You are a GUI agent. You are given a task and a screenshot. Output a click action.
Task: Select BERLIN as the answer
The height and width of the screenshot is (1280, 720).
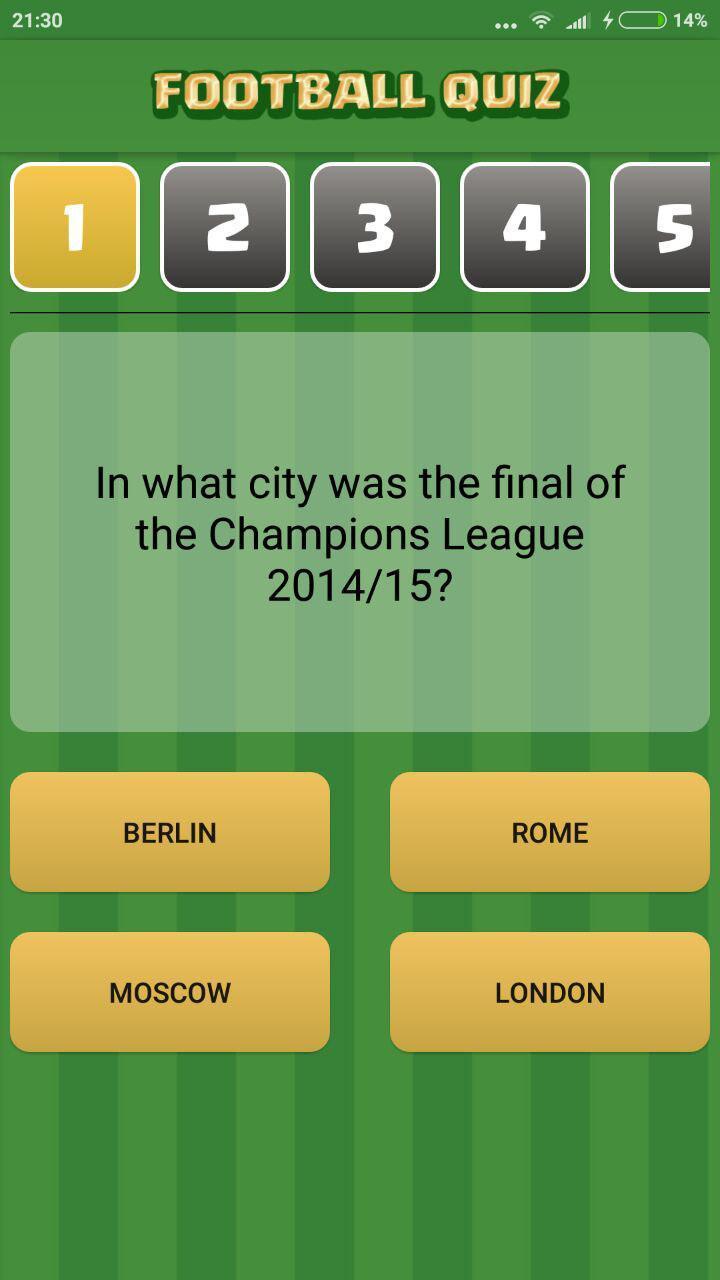coord(170,832)
